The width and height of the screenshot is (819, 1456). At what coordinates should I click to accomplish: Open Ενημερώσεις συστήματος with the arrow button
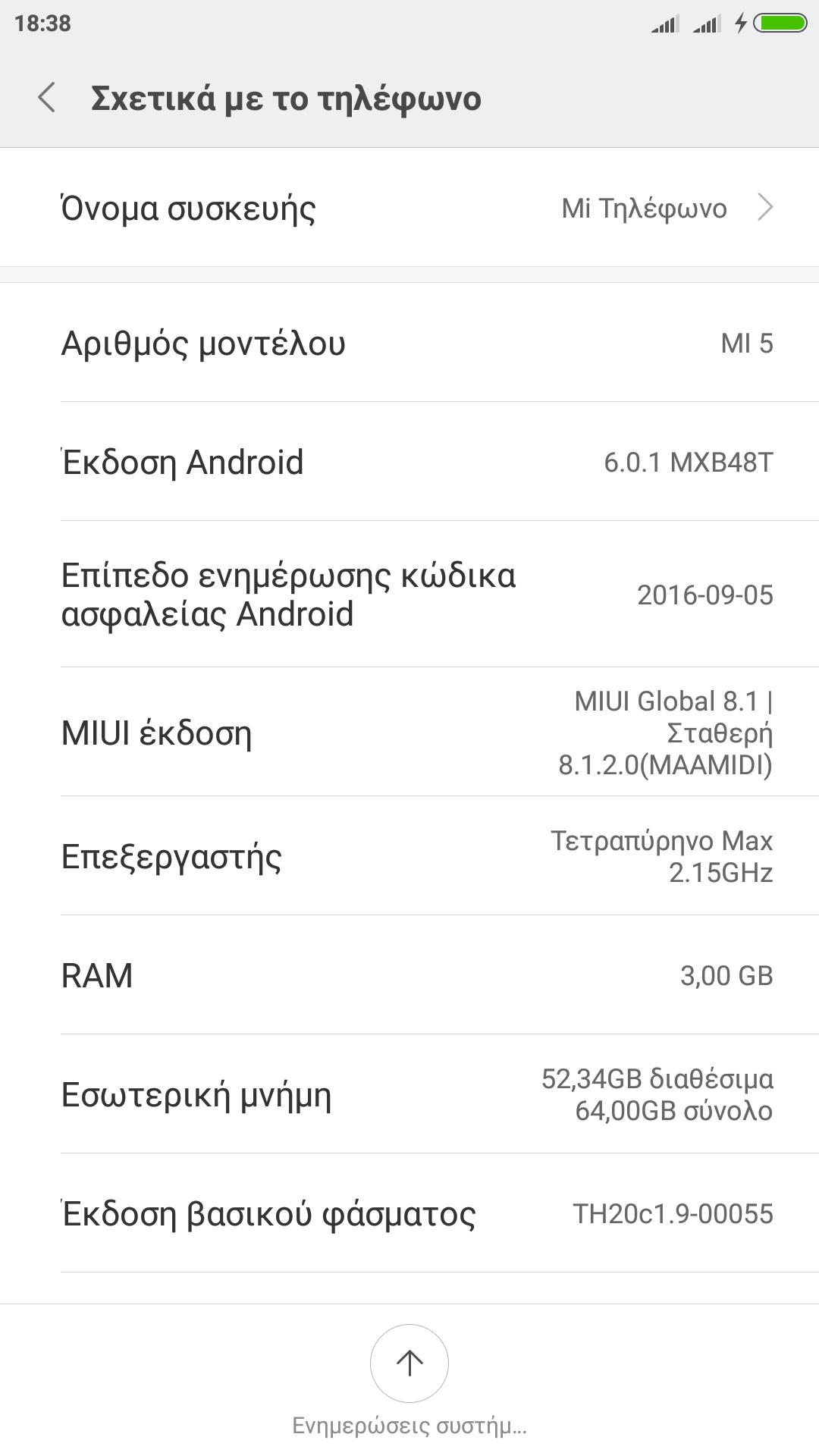(409, 1363)
